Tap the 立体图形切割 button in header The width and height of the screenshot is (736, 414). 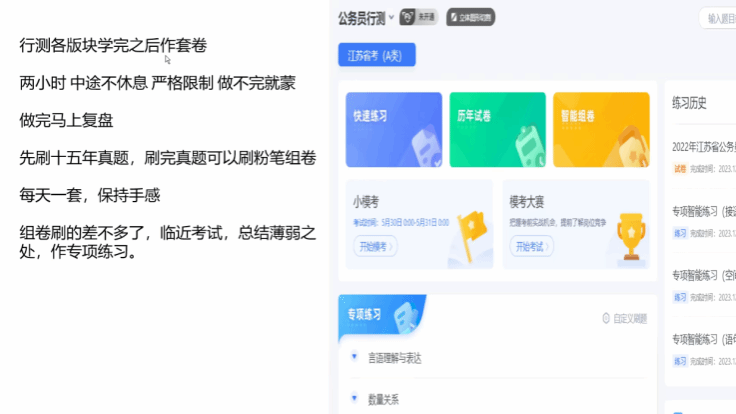pyautogui.click(x=470, y=17)
